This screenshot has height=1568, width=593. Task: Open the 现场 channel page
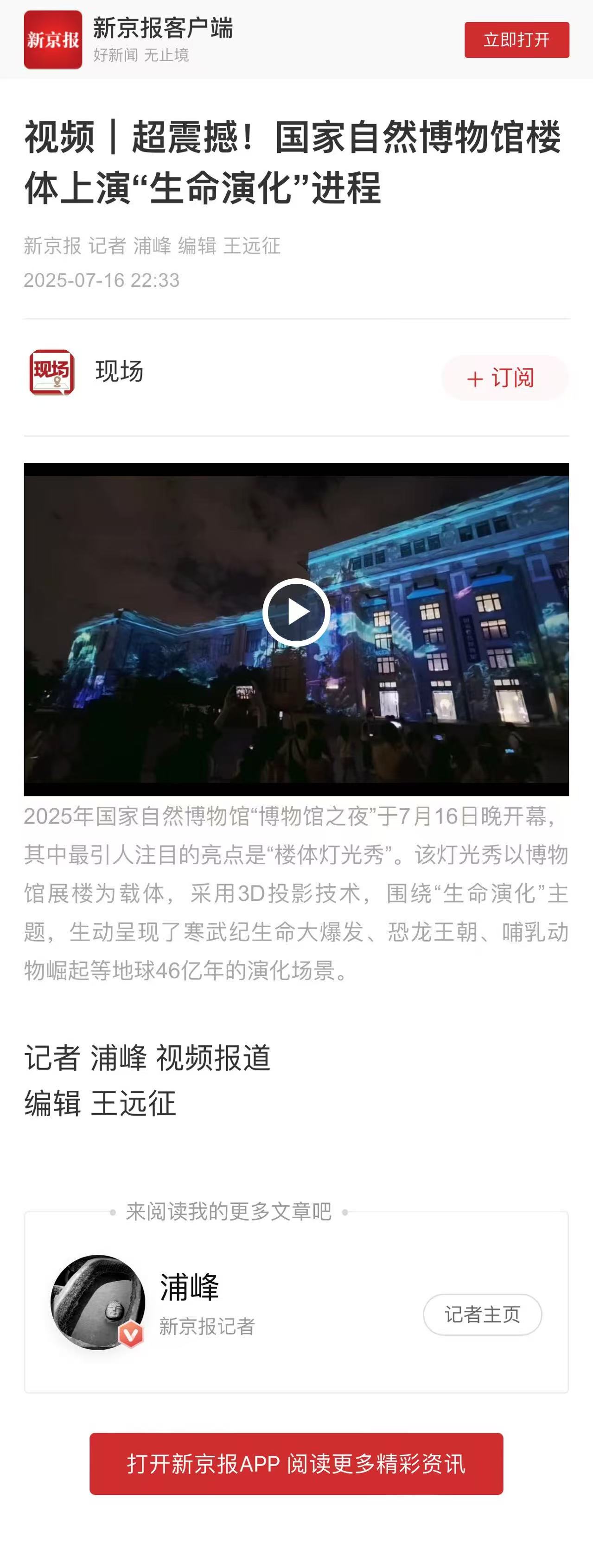click(x=119, y=371)
